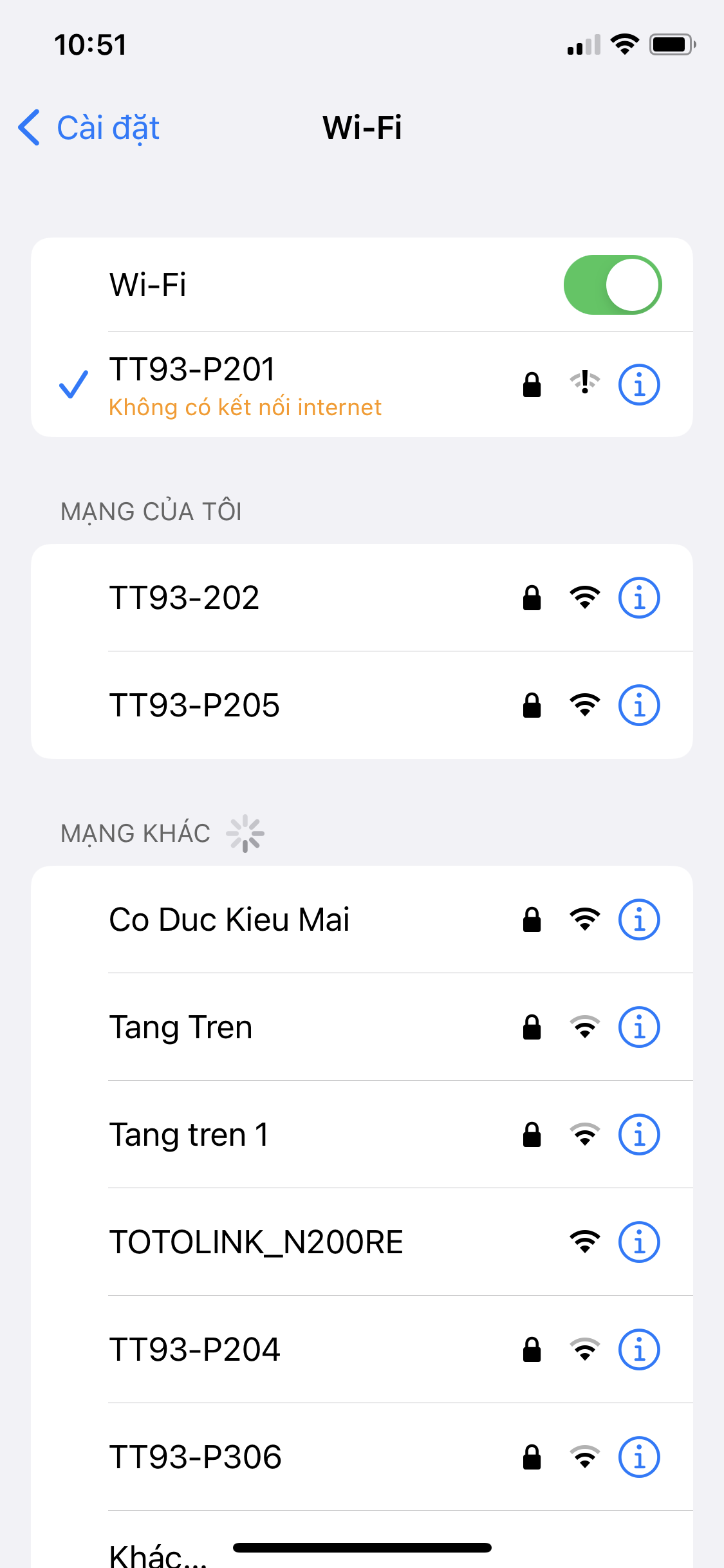The height and width of the screenshot is (1568, 724).
Task: Show details of TT93-P204 via info icon
Action: click(x=638, y=1350)
